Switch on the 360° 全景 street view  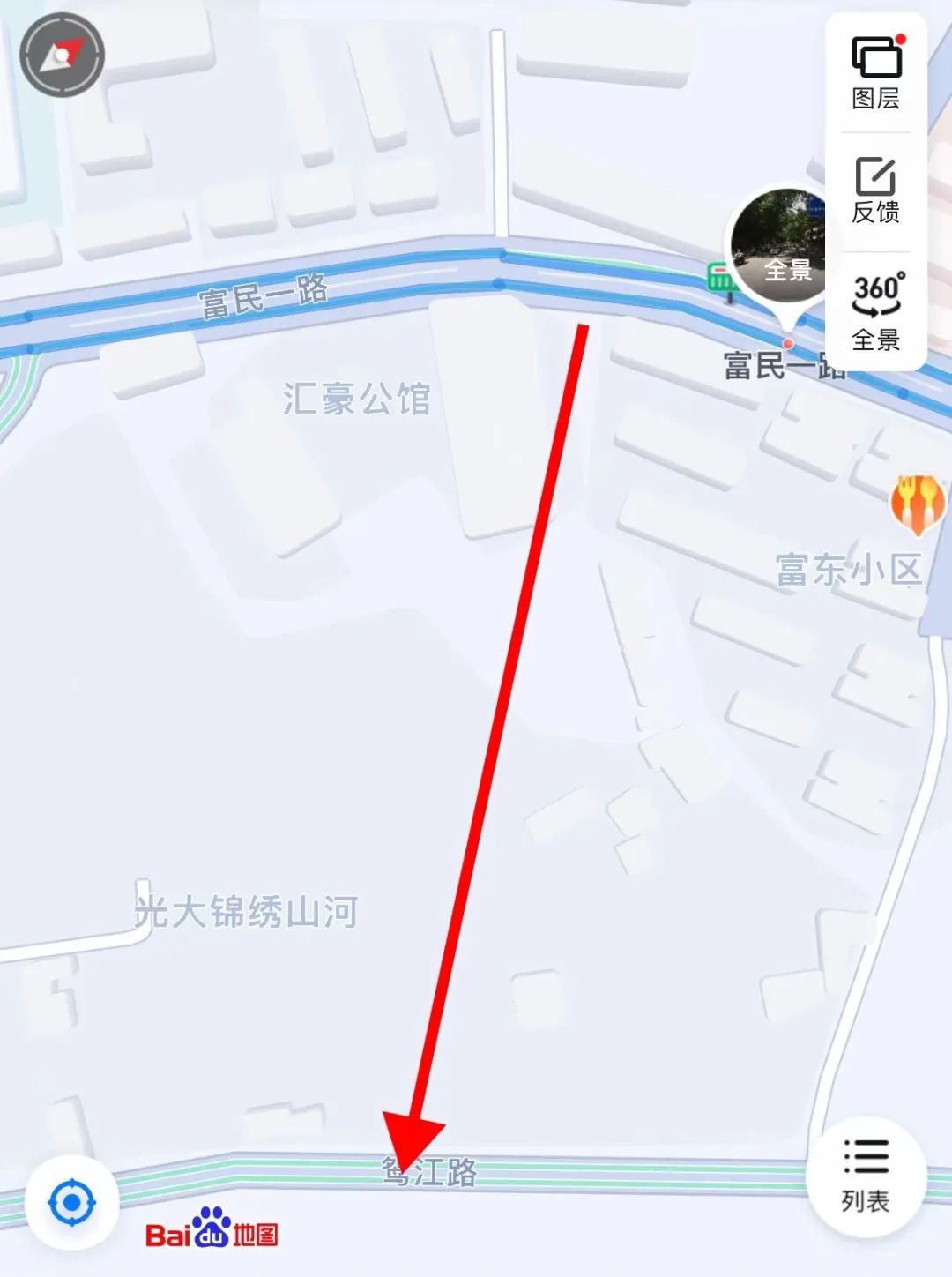coord(875,311)
